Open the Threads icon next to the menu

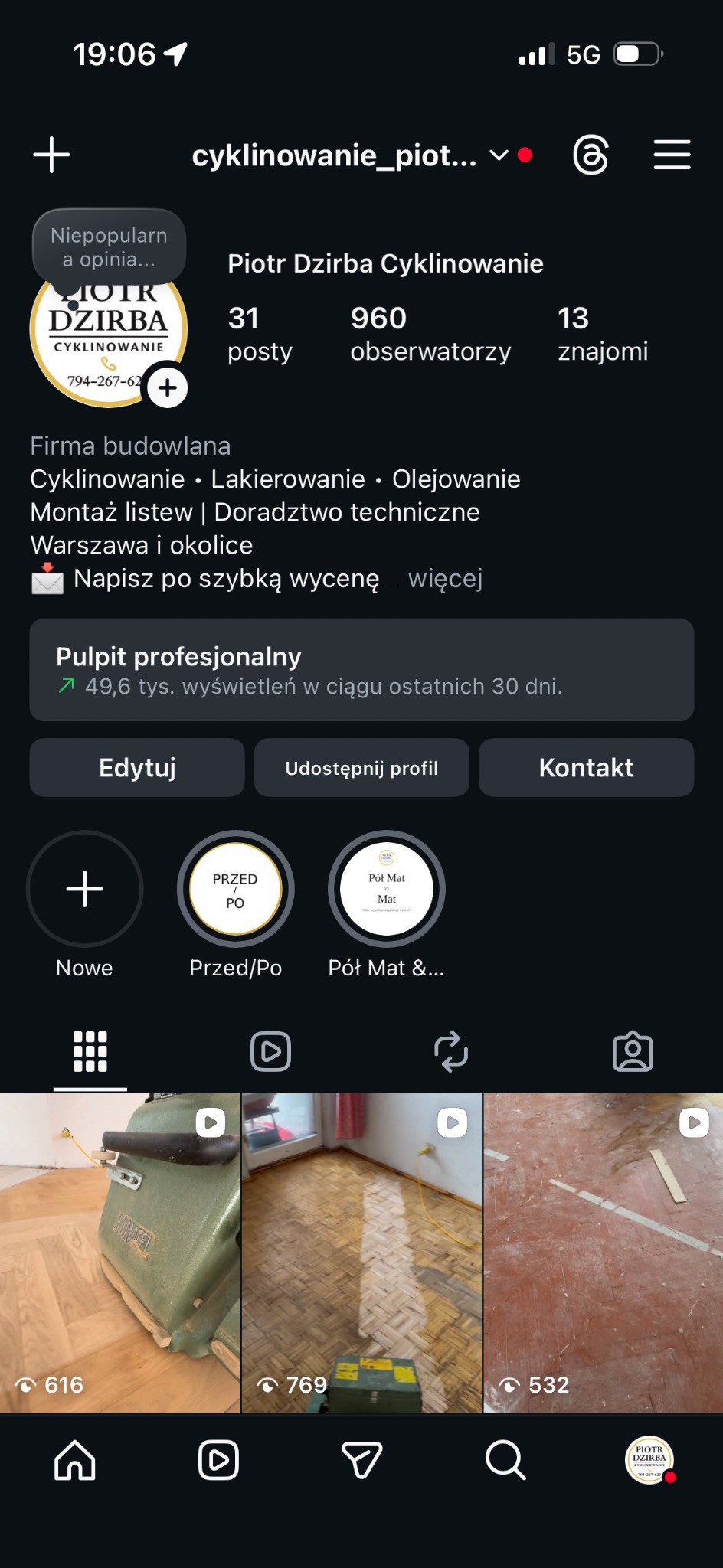[591, 155]
